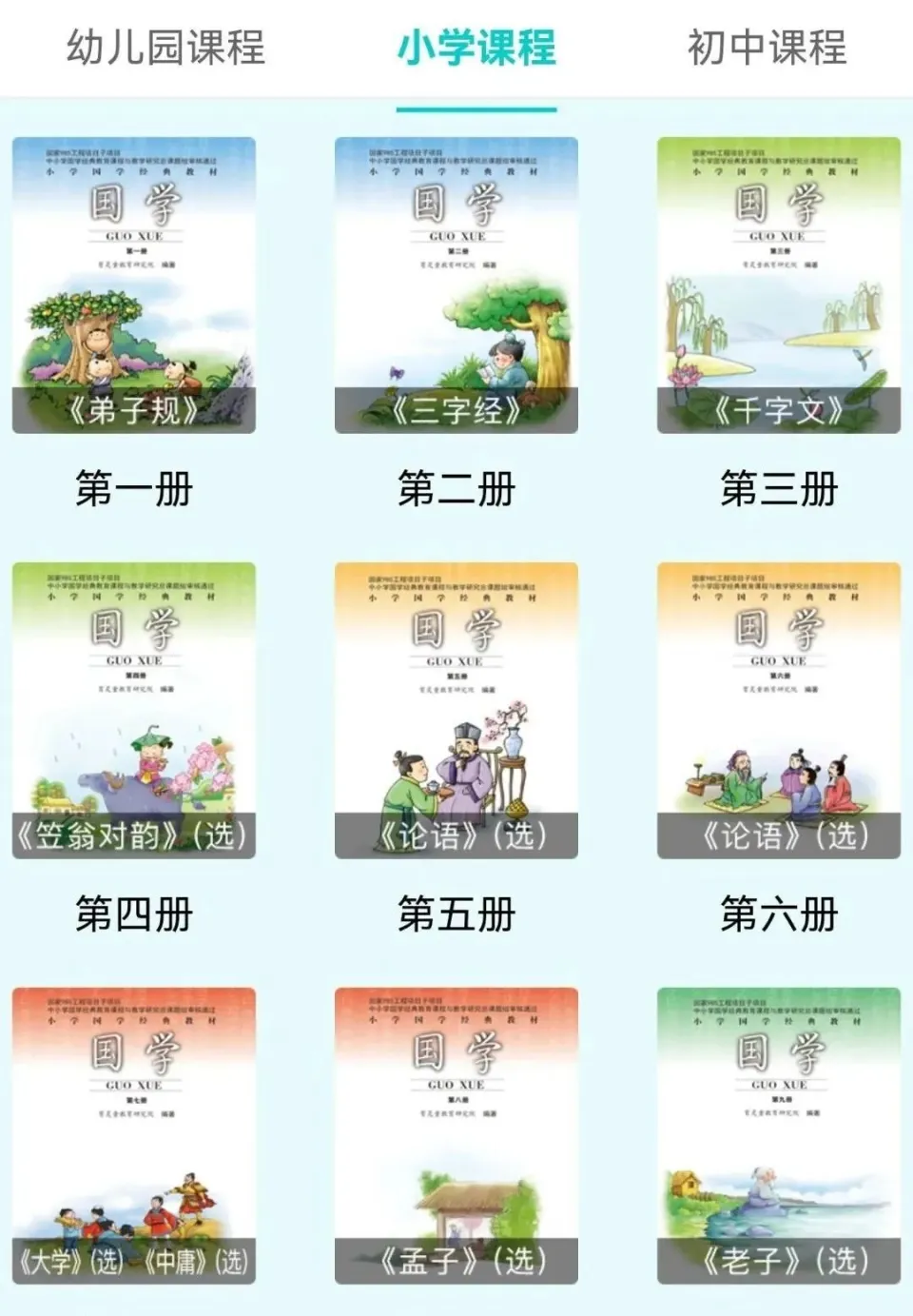Image resolution: width=913 pixels, height=1316 pixels.
Task: Open the 第二册《三字经》 book
Action: pyautogui.click(x=456, y=285)
